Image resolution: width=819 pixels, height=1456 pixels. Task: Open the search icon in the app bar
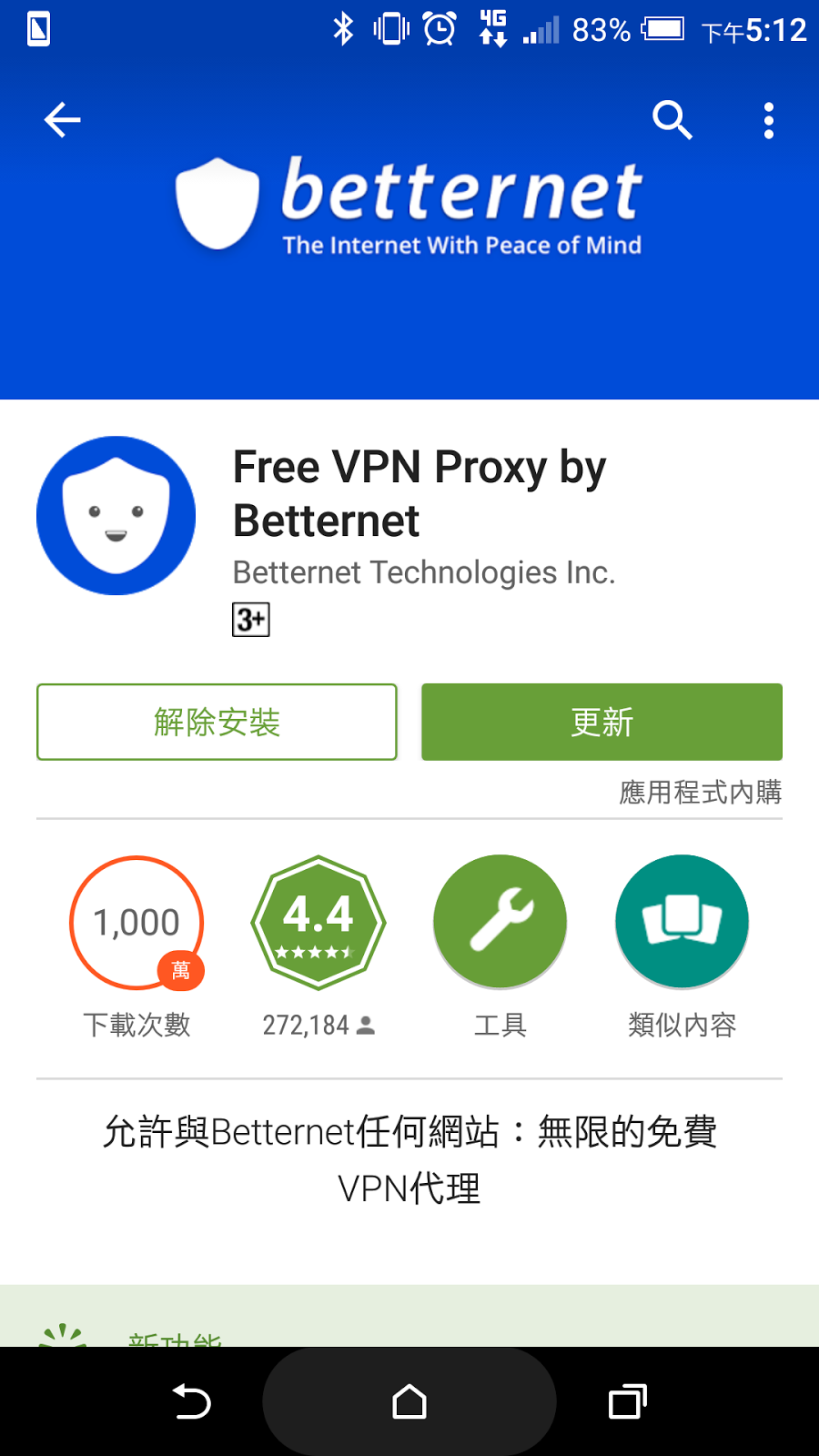[672, 120]
